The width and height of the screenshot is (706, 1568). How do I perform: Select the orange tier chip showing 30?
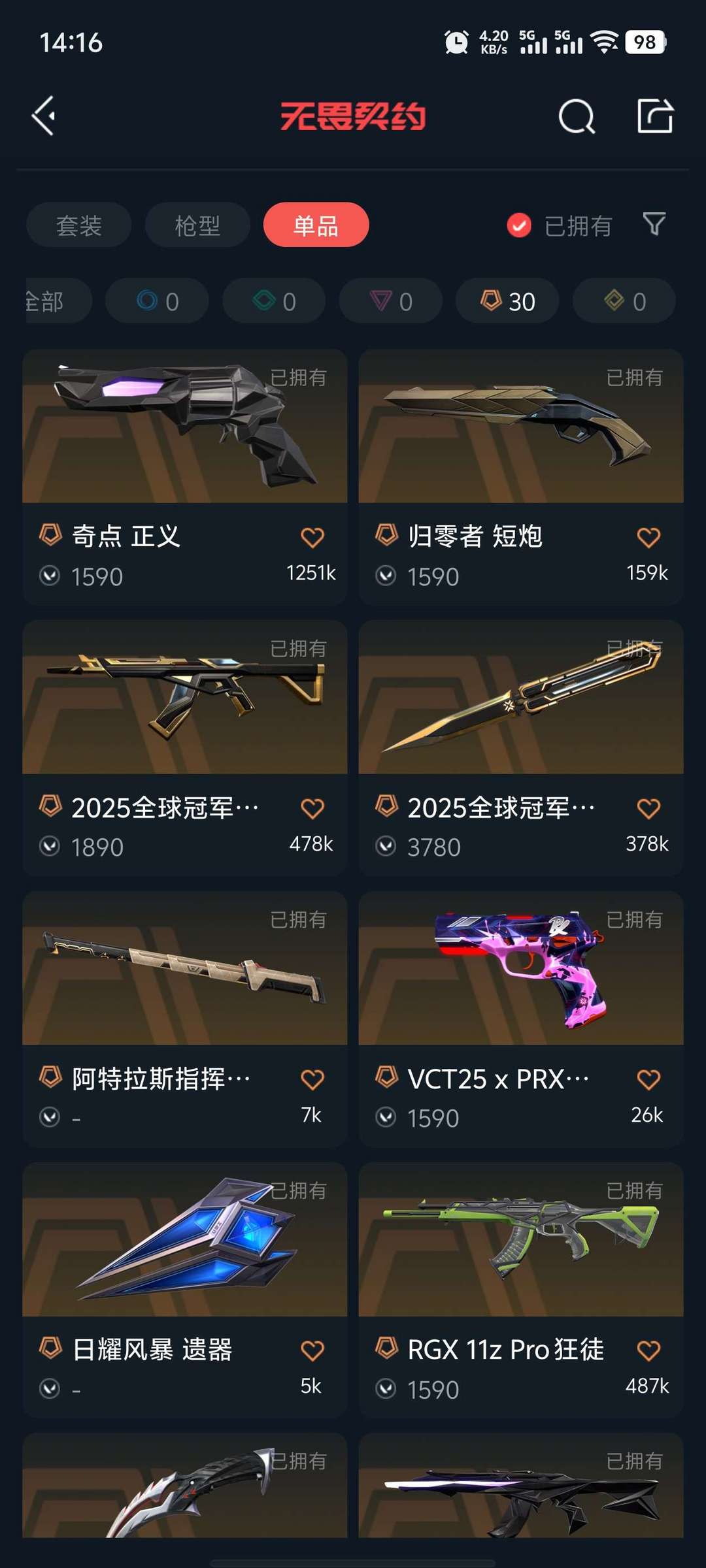[508, 301]
